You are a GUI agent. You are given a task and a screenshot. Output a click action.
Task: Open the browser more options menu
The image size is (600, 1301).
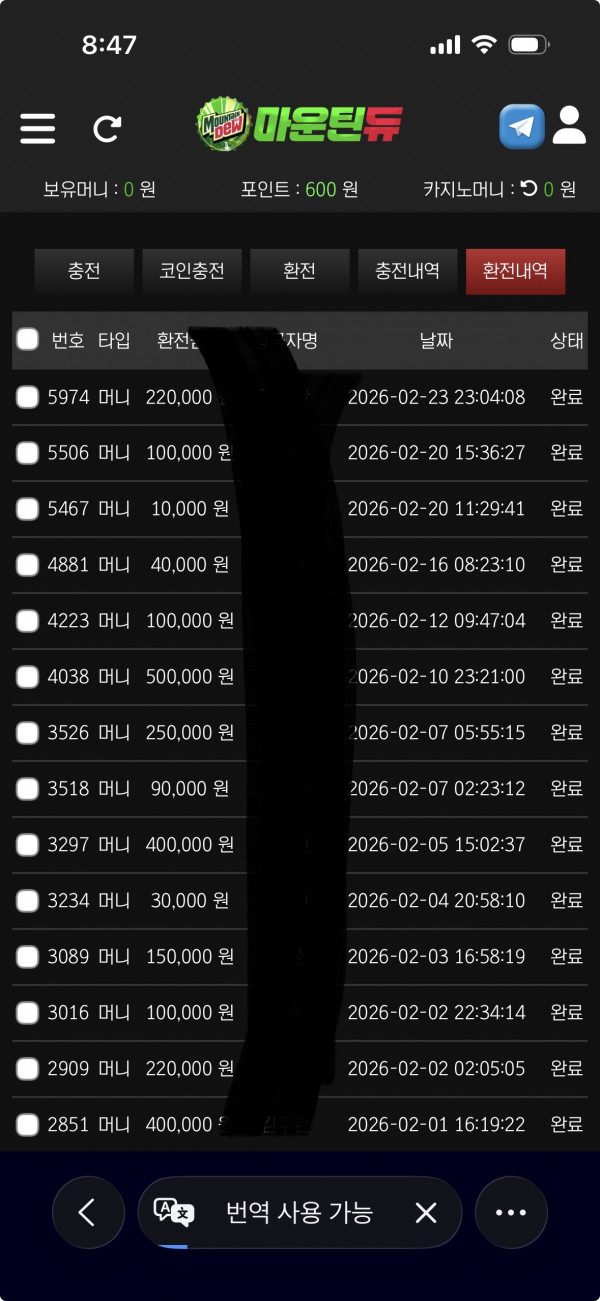pos(511,1212)
